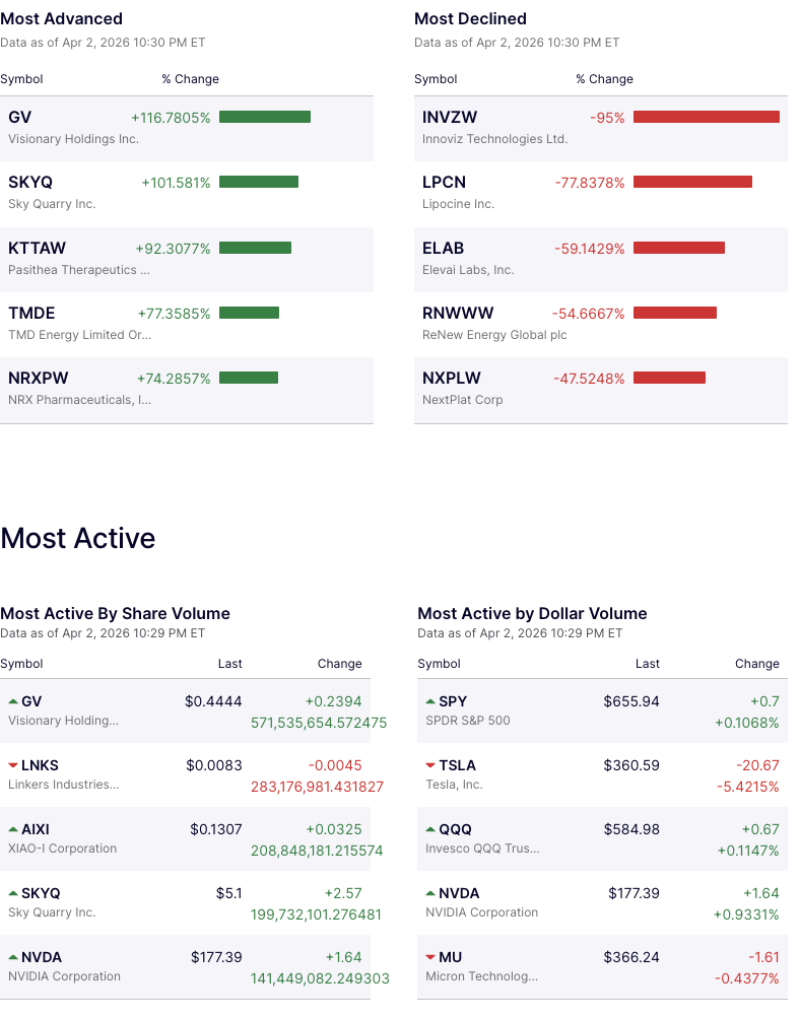Open LNKS Linkers Industries row
Viewport: 800px width, 1017px height.
tap(40, 765)
